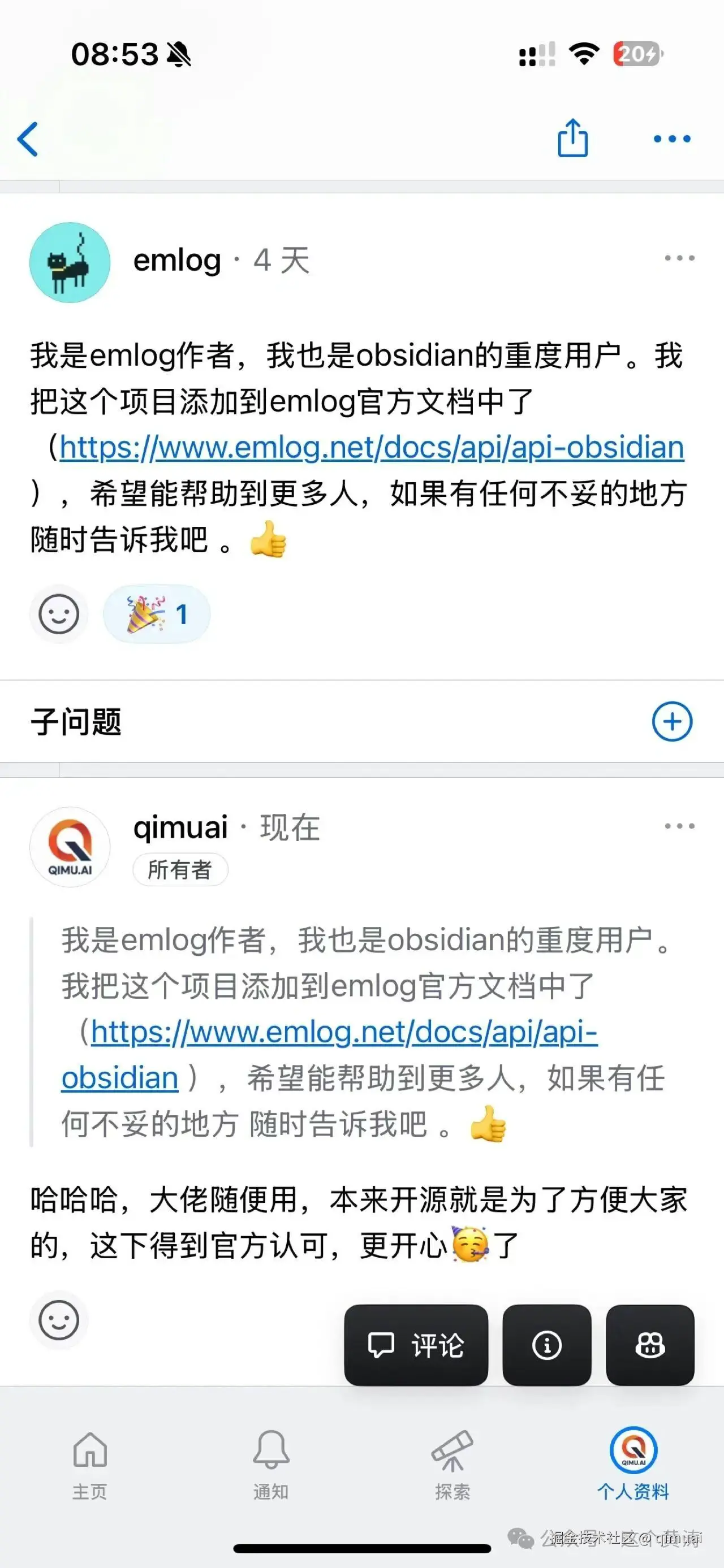Image resolution: width=724 pixels, height=1568 pixels.
Task: Open options menu on qimuai's comment
Action: click(x=679, y=826)
